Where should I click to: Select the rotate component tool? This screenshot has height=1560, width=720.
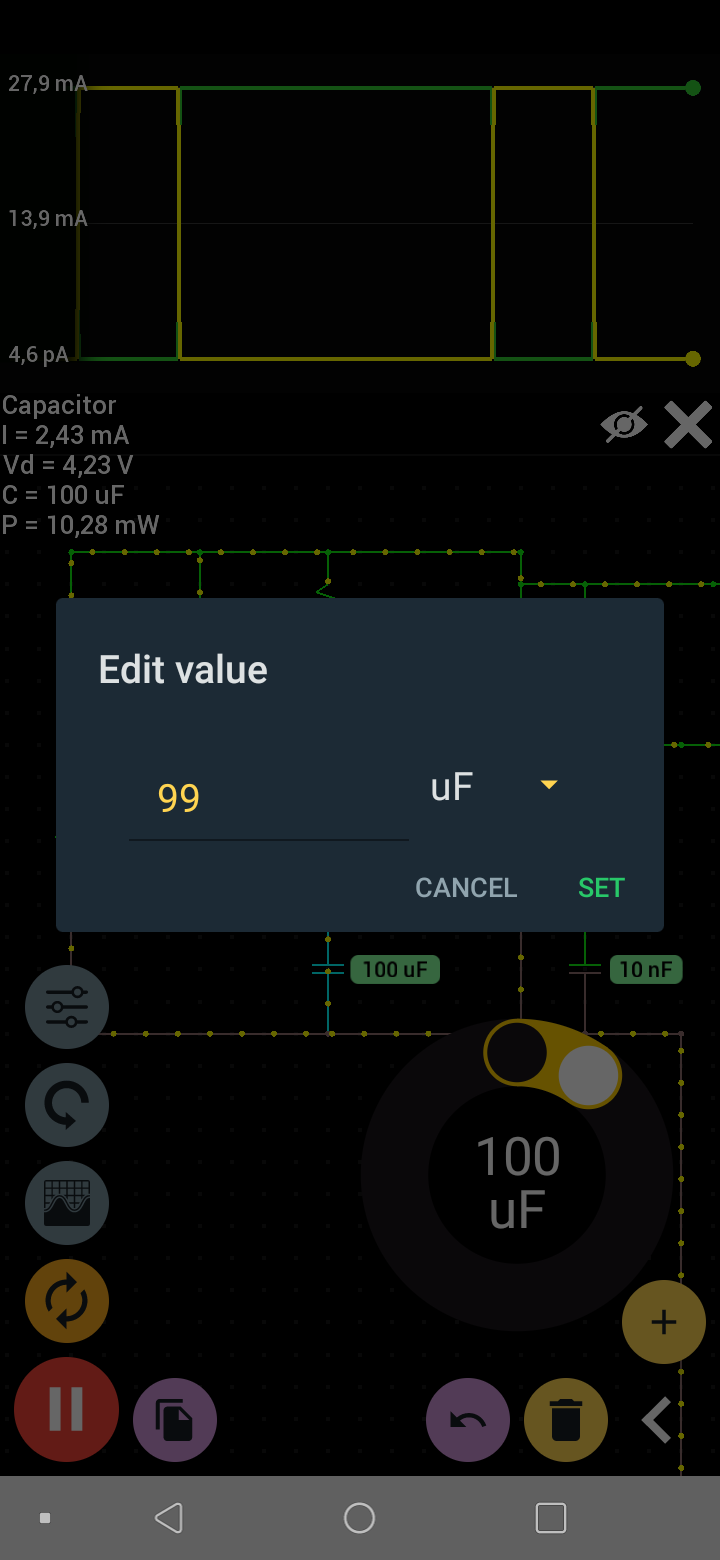pyautogui.click(x=66, y=1105)
